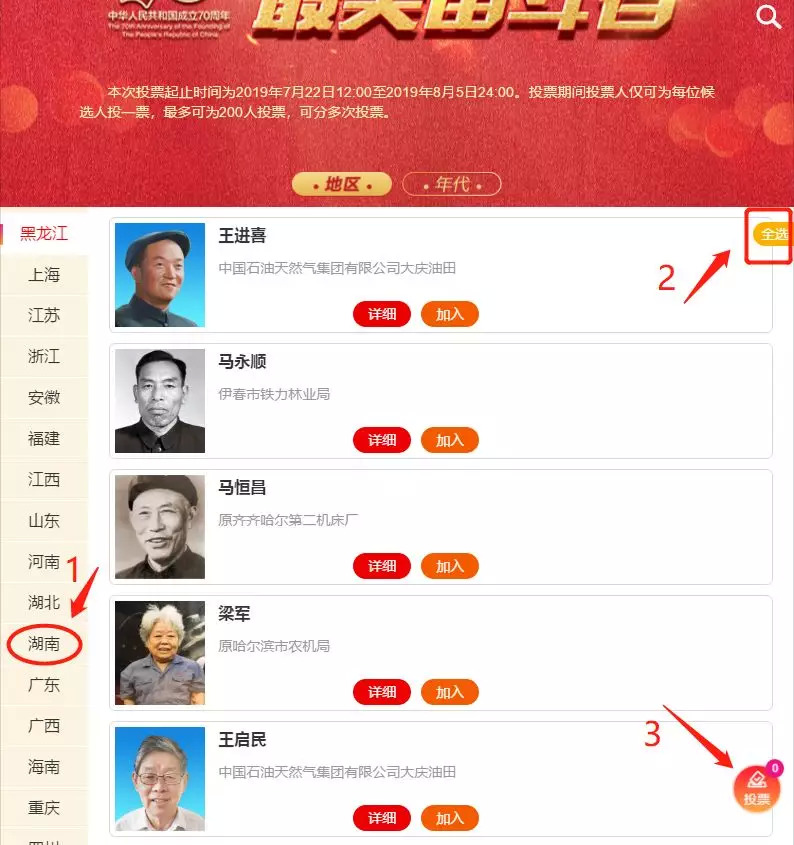The width and height of the screenshot is (794, 845).
Task: Select the 黑龙江 region
Action: 44,234
